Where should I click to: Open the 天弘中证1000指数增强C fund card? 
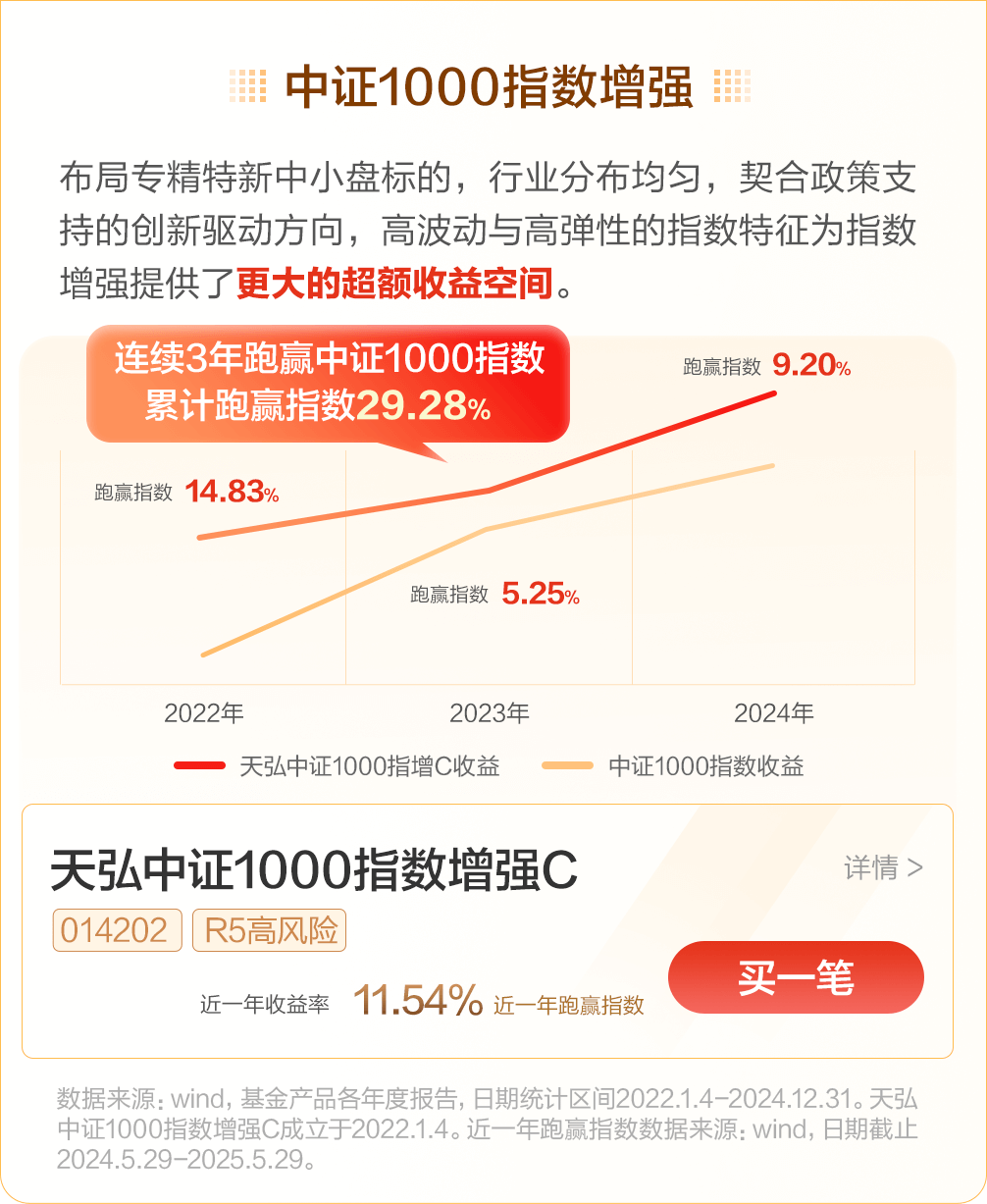click(x=314, y=871)
